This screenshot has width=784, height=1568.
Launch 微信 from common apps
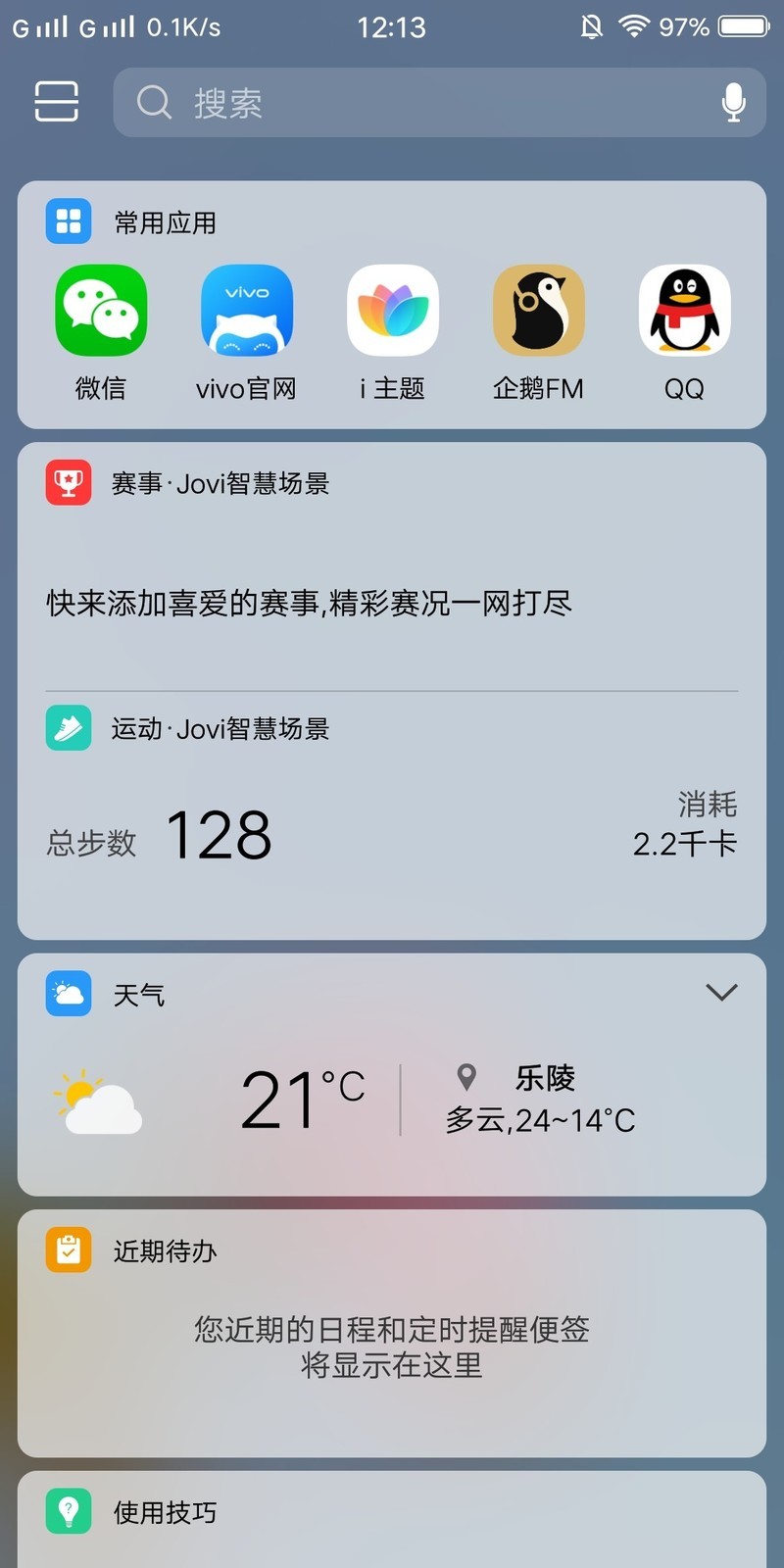click(x=101, y=333)
